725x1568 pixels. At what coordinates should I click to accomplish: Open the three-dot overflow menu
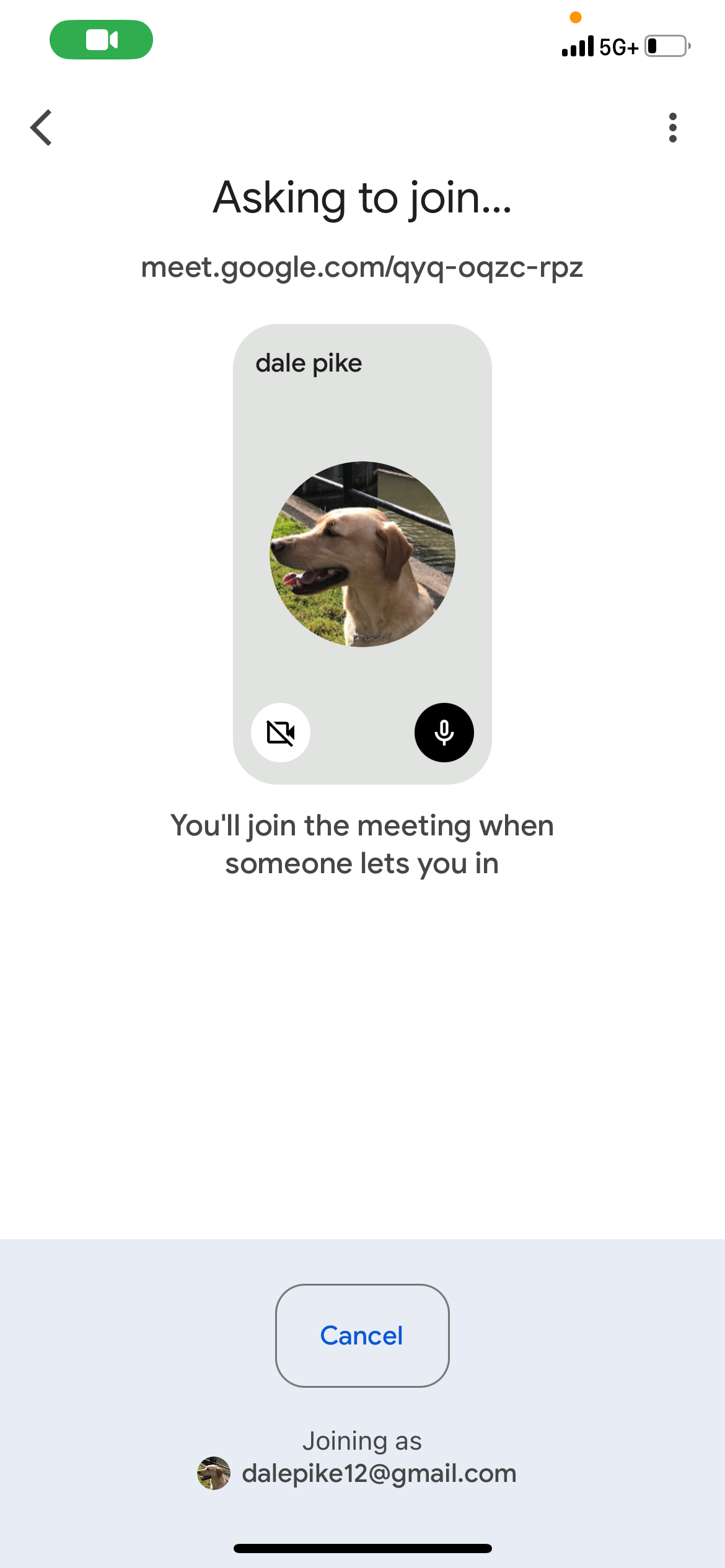[672, 128]
